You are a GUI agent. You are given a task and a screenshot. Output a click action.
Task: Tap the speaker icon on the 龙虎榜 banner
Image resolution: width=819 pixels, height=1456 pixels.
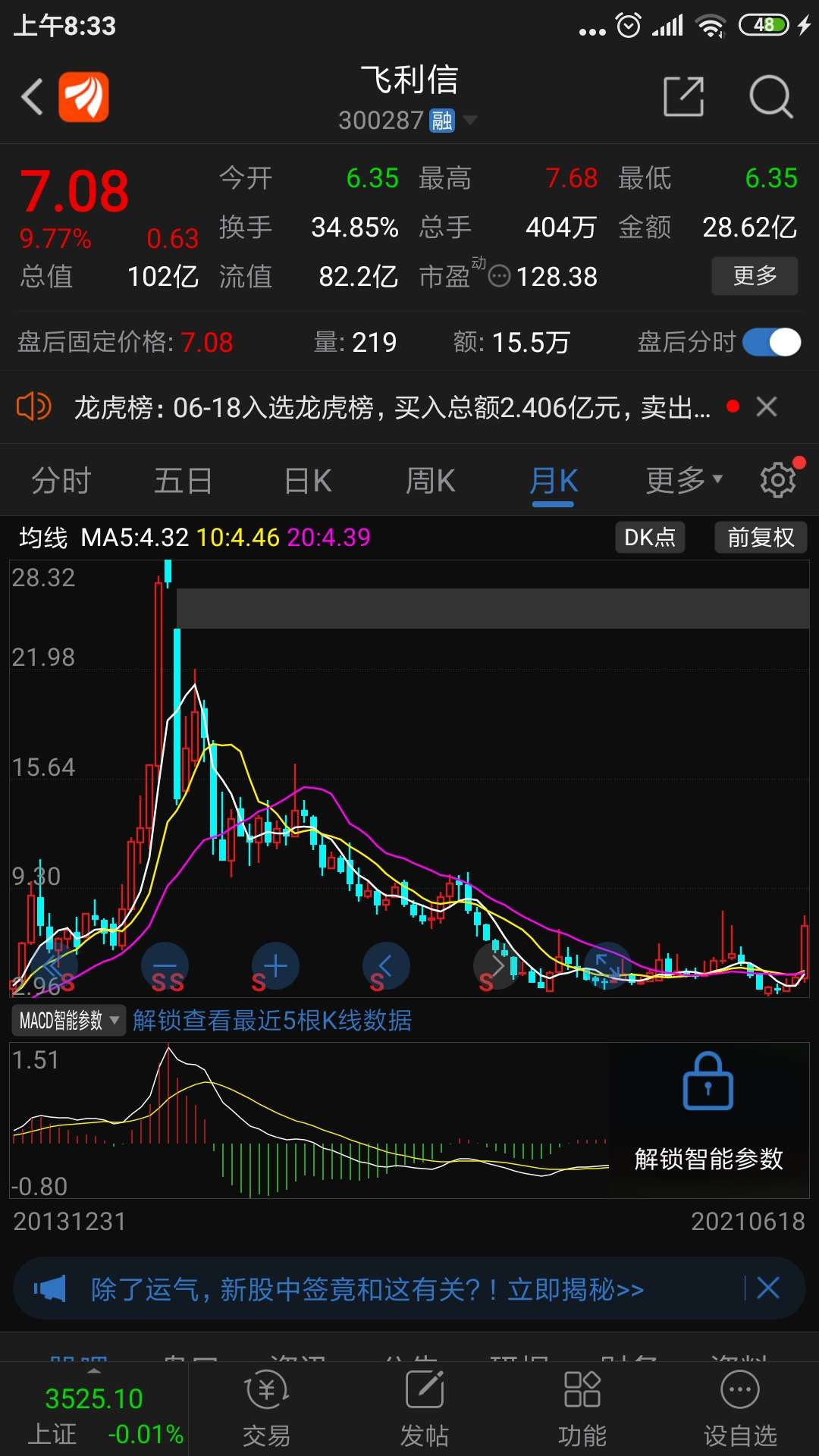(36, 407)
